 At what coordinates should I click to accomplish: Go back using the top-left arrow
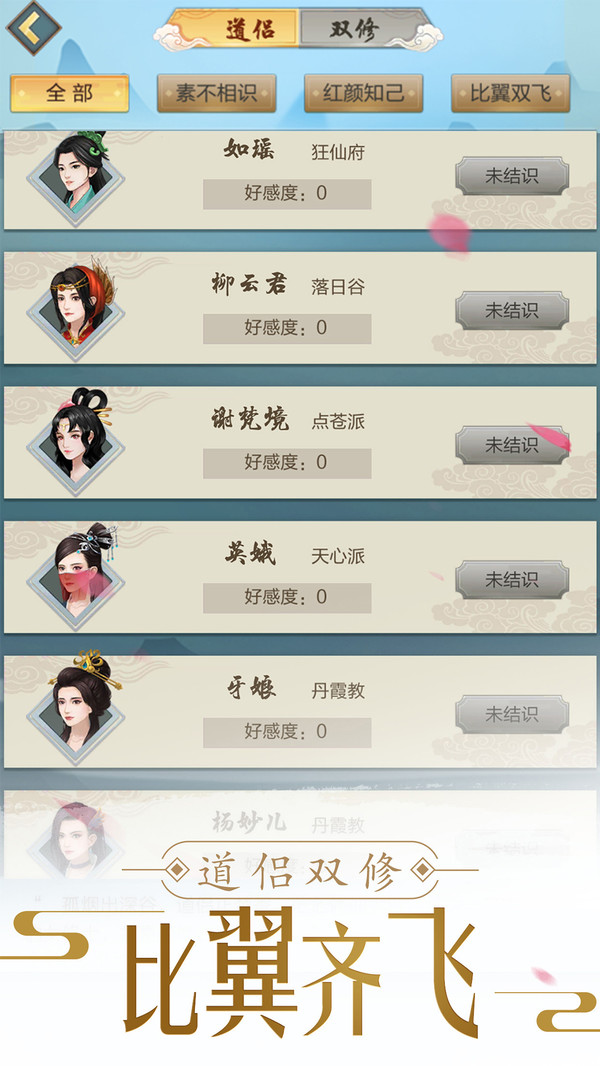(x=33, y=28)
